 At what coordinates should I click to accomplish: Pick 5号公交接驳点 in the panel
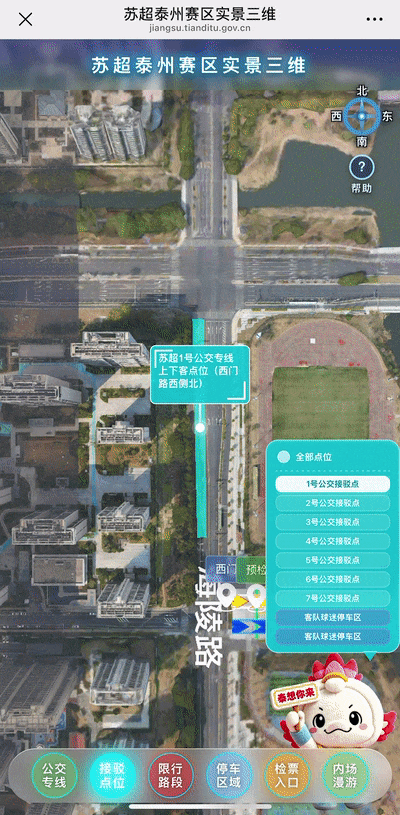[332, 560]
